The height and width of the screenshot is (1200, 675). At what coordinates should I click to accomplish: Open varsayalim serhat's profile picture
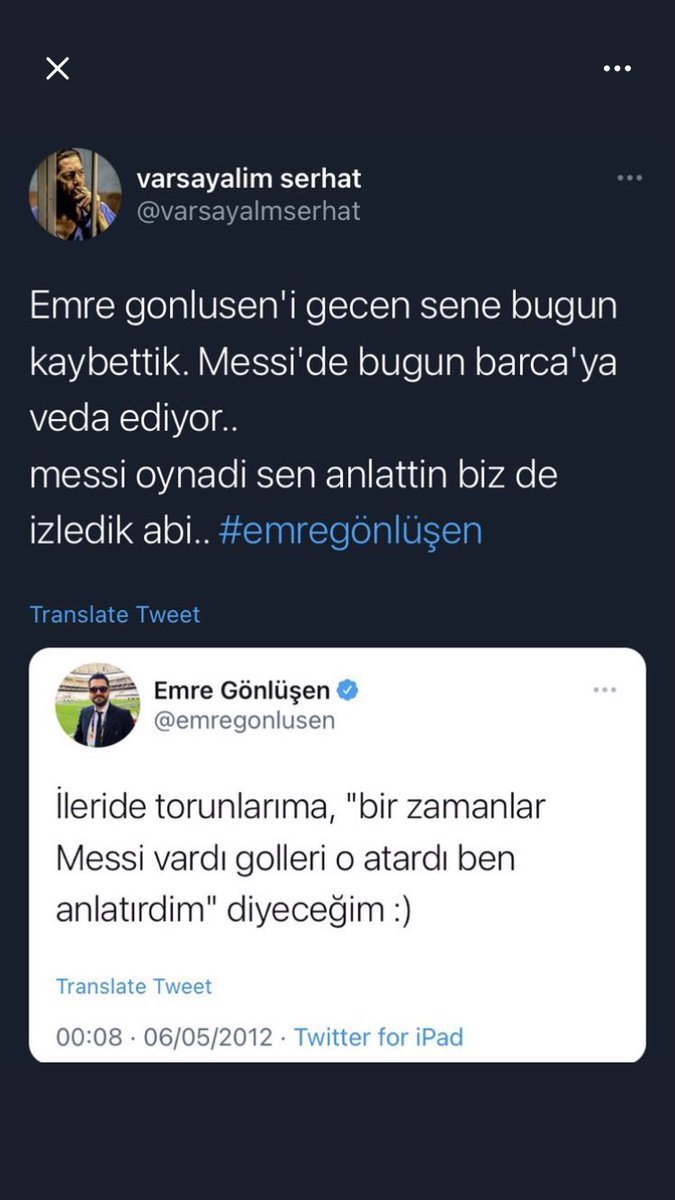[x=75, y=194]
